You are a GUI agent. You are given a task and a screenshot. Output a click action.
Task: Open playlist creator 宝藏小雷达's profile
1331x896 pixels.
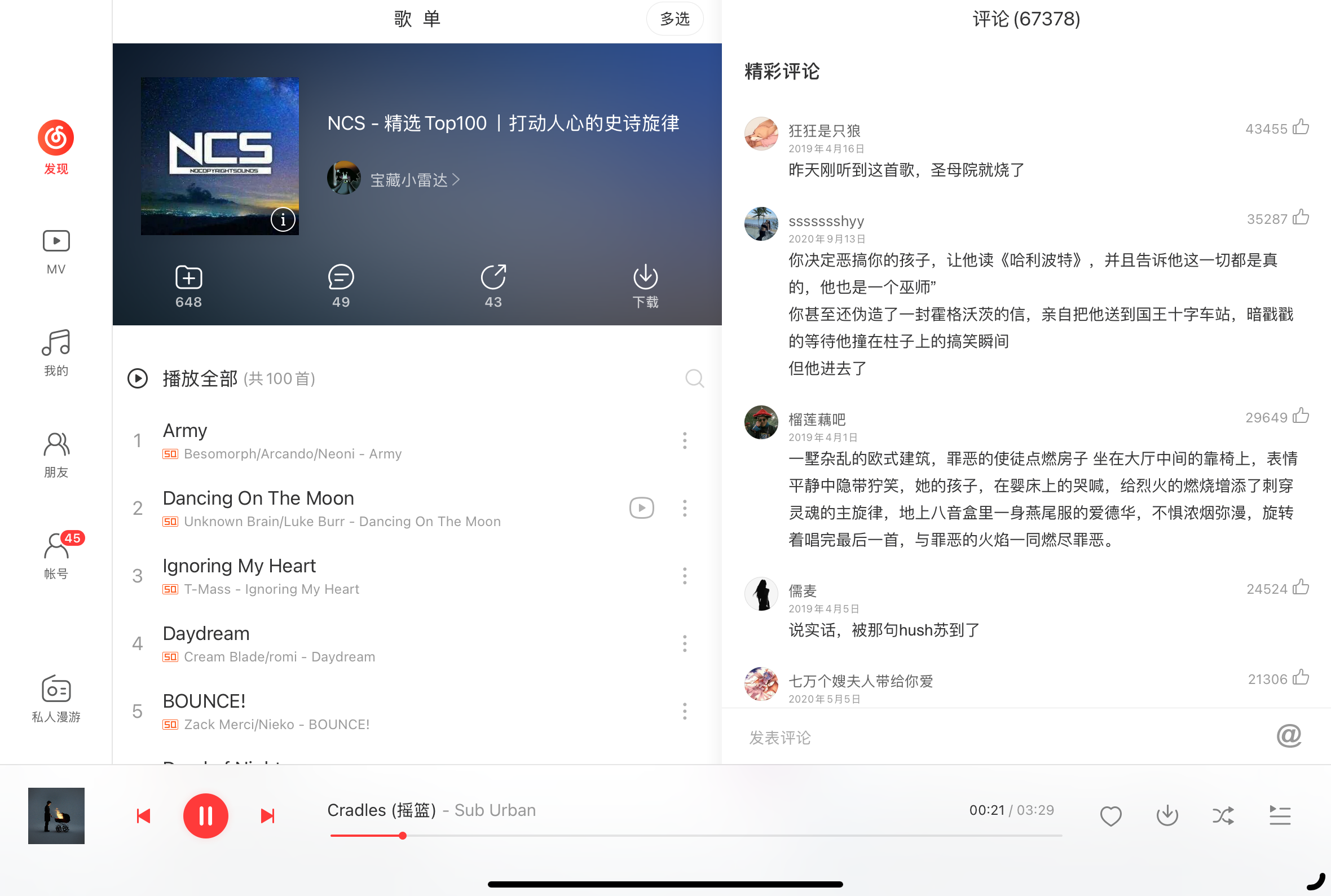pos(409,180)
